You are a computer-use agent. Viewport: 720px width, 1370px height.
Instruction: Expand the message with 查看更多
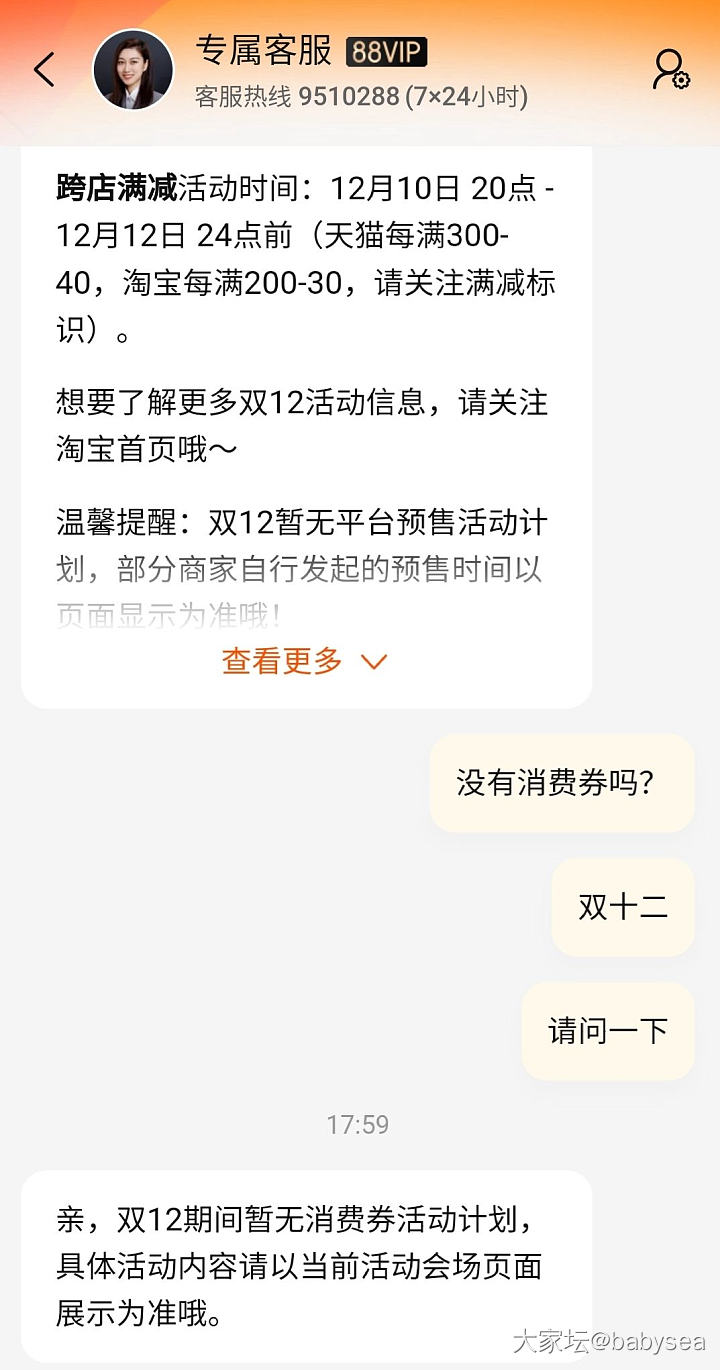tap(303, 661)
